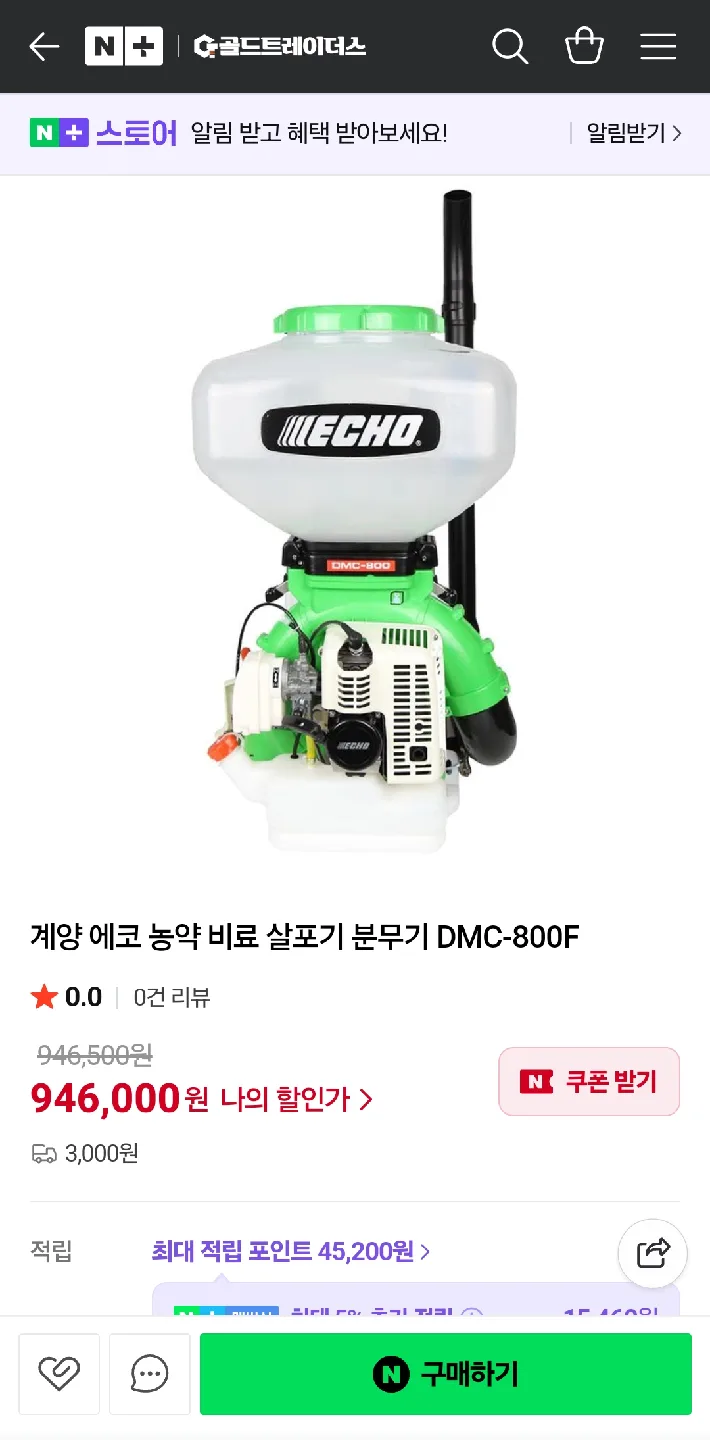
Task: Open the 0건 리뷰 reviews
Action: click(x=171, y=997)
